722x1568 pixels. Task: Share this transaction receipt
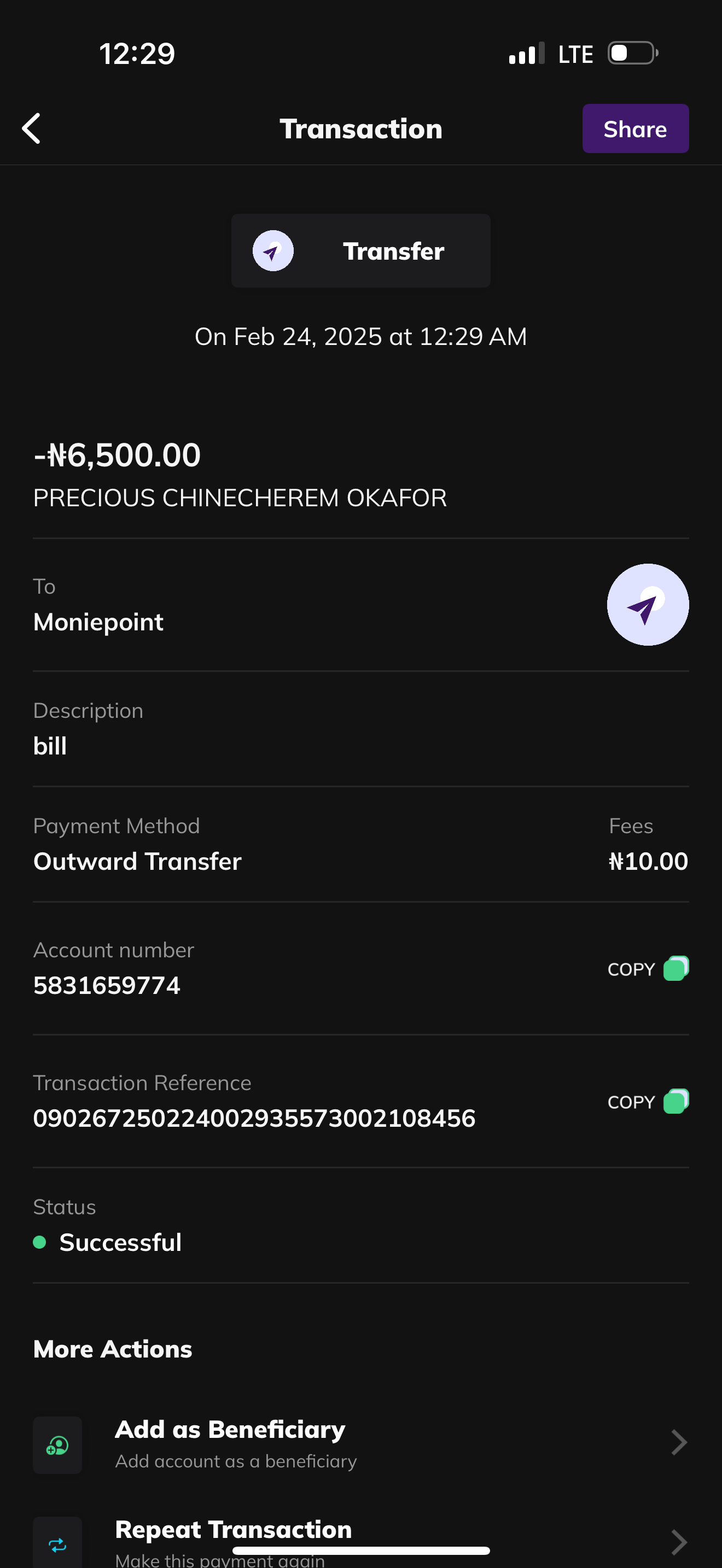[635, 128]
